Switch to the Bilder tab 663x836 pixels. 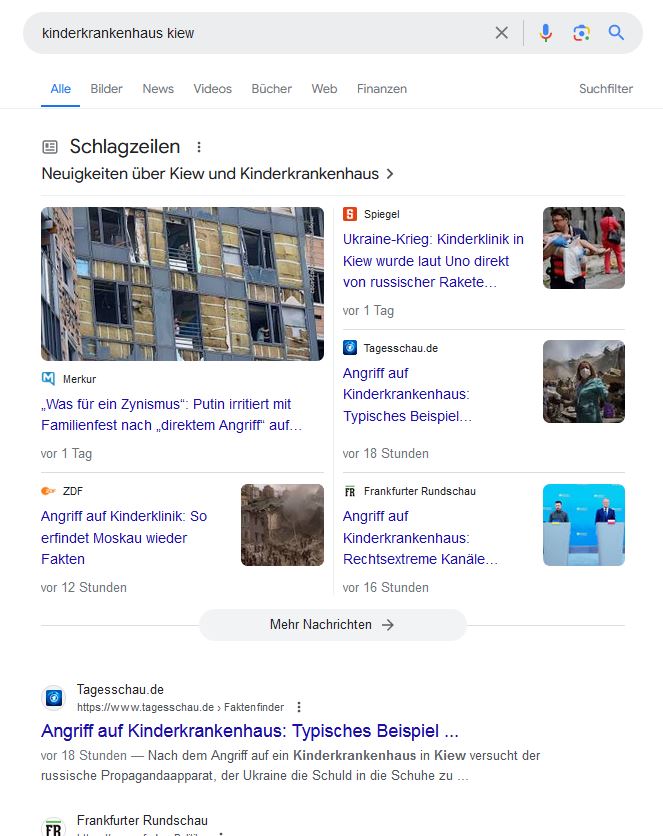click(106, 89)
